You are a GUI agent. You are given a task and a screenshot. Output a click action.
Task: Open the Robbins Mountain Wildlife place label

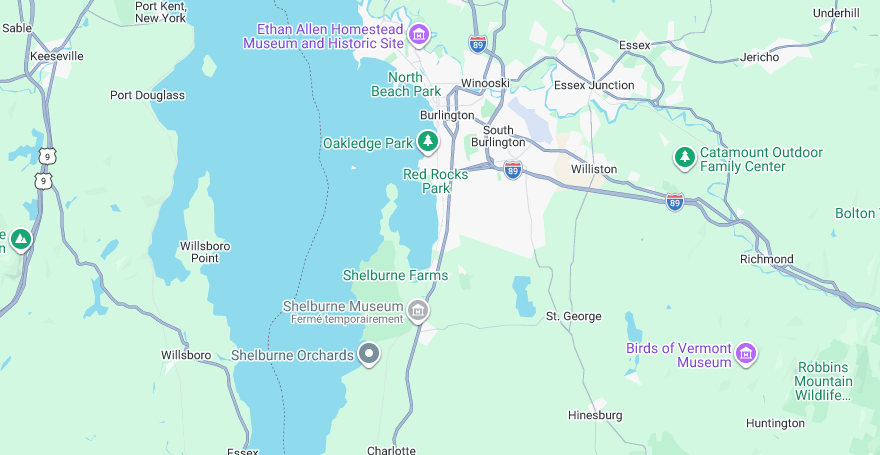[x=825, y=381]
